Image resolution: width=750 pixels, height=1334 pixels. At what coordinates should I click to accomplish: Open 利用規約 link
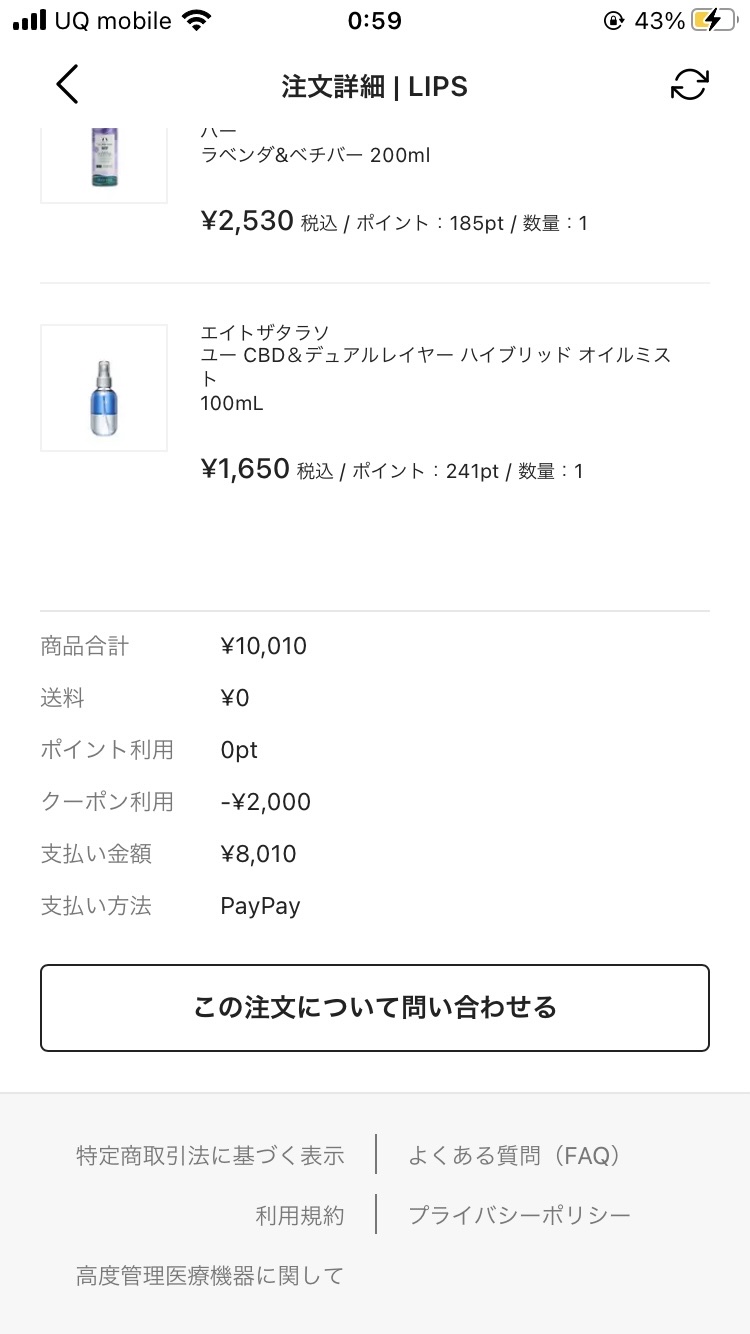(299, 1215)
